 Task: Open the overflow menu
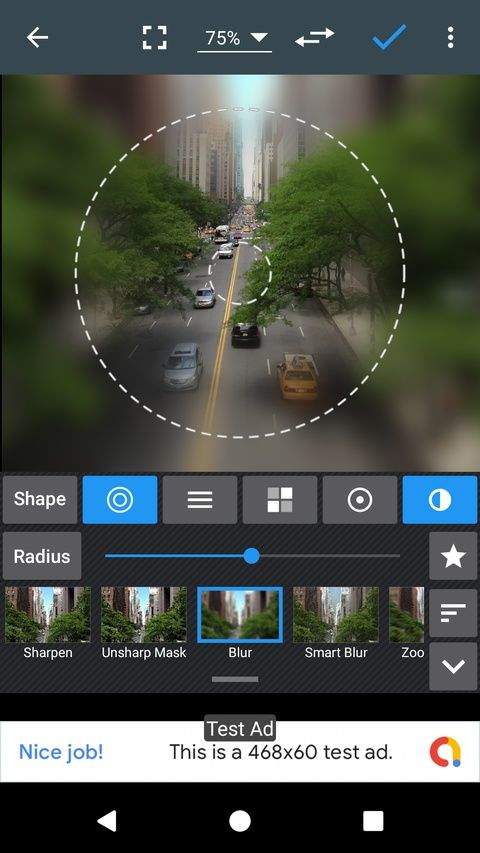(450, 38)
